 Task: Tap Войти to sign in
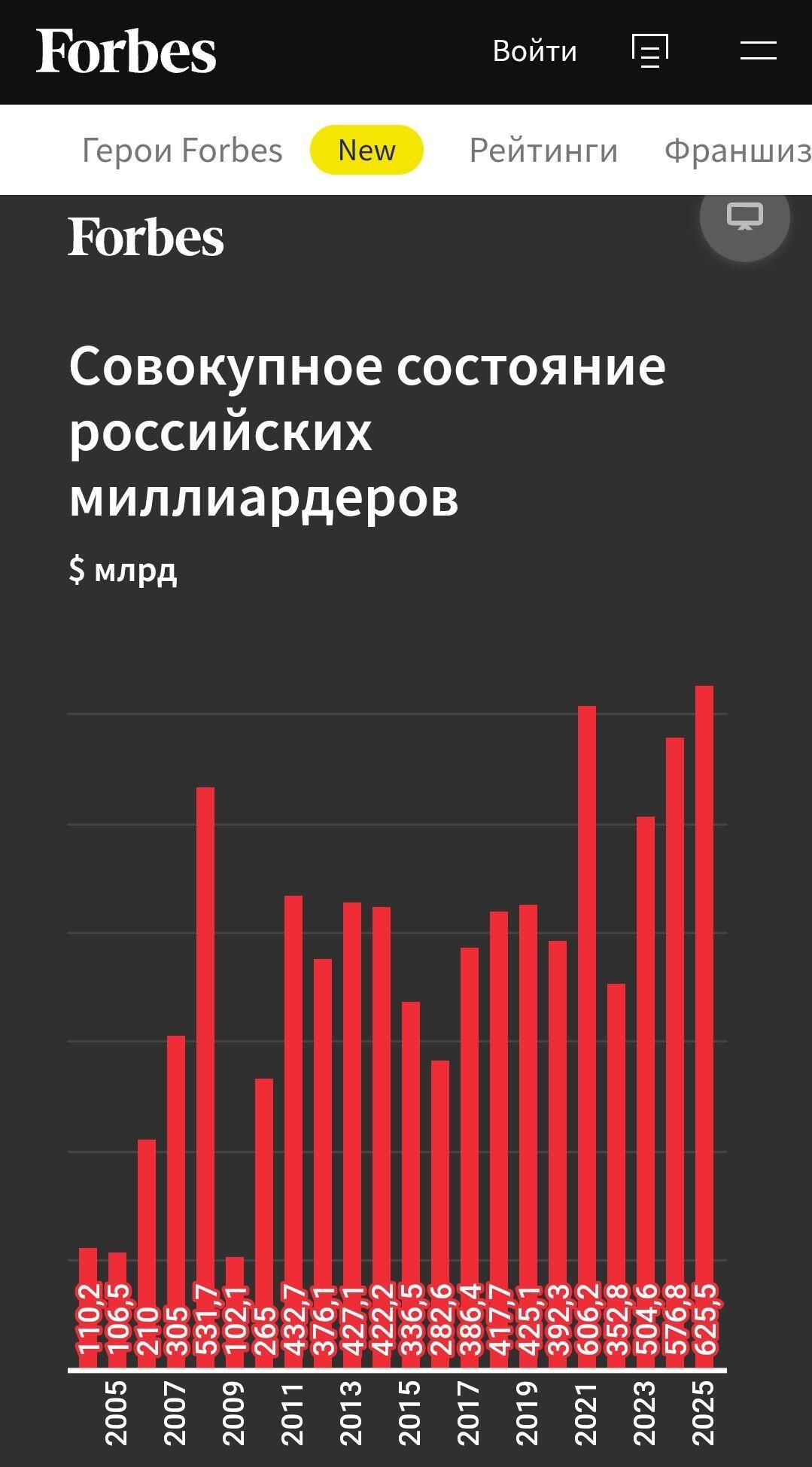[534, 51]
